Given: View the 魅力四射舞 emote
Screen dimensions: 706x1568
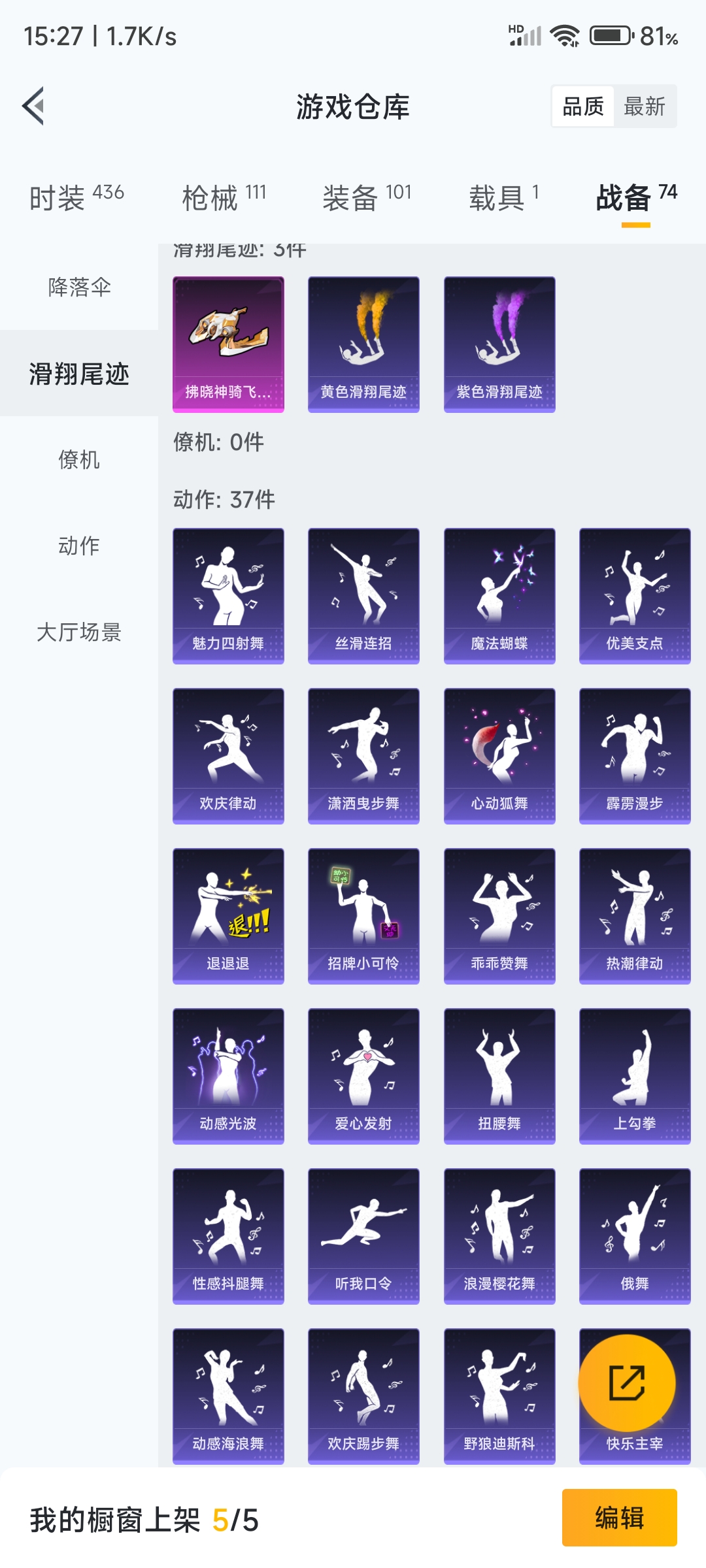Looking at the screenshot, I should [x=228, y=596].
